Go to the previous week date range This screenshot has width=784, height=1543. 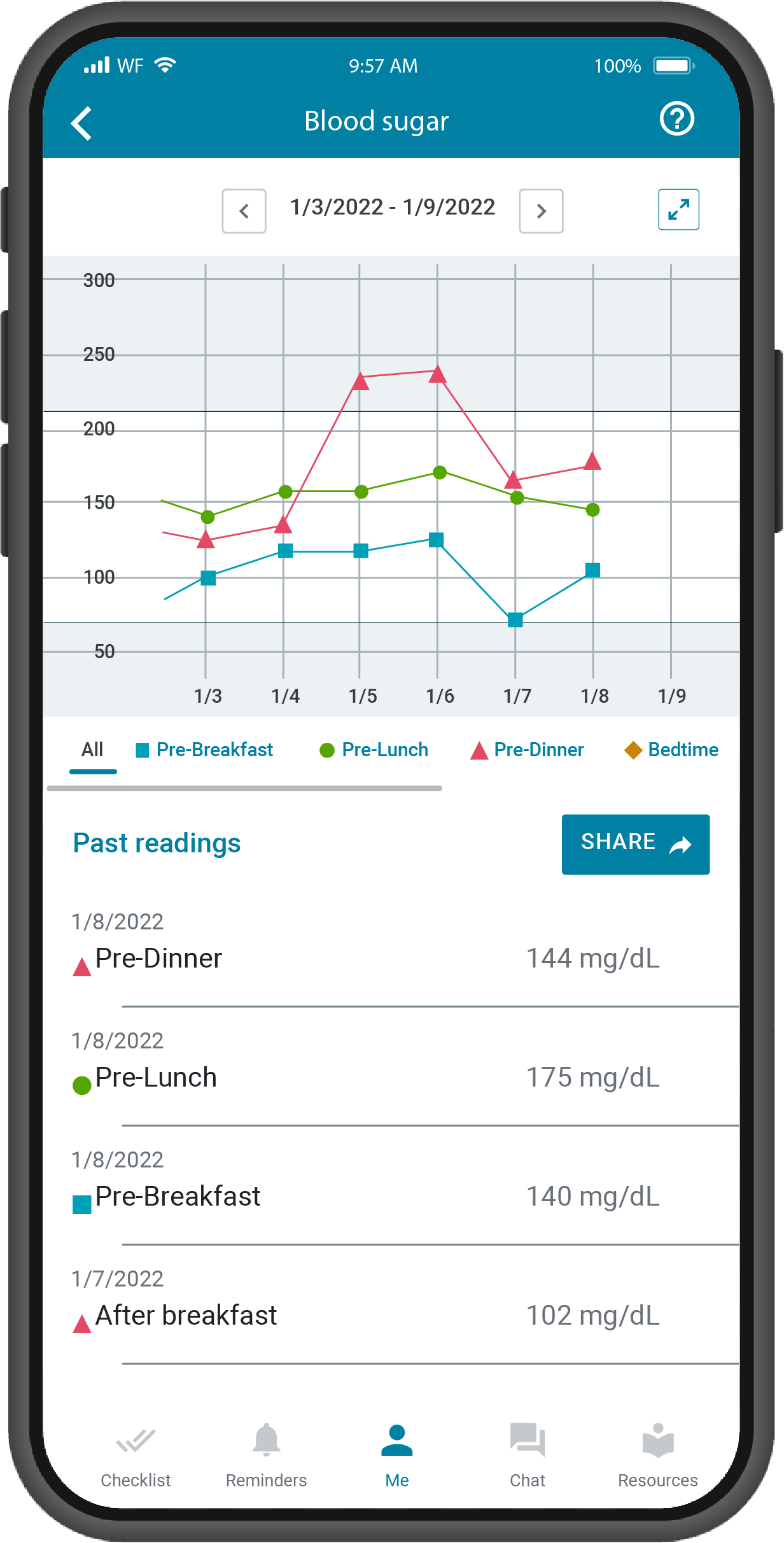(244, 211)
